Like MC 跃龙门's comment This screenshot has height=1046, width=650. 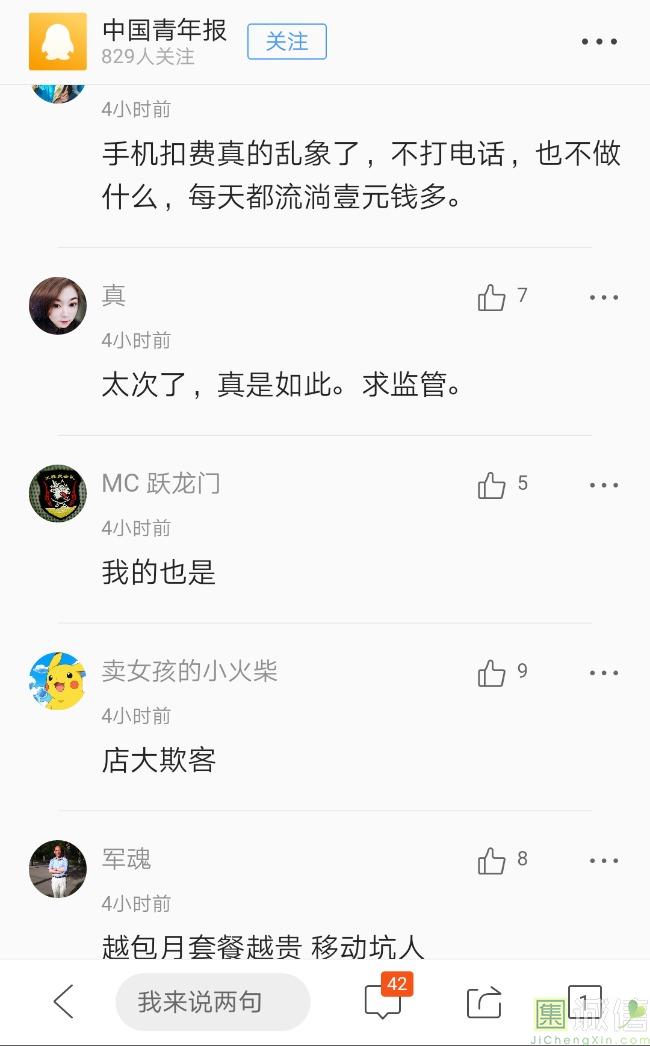tap(492, 485)
